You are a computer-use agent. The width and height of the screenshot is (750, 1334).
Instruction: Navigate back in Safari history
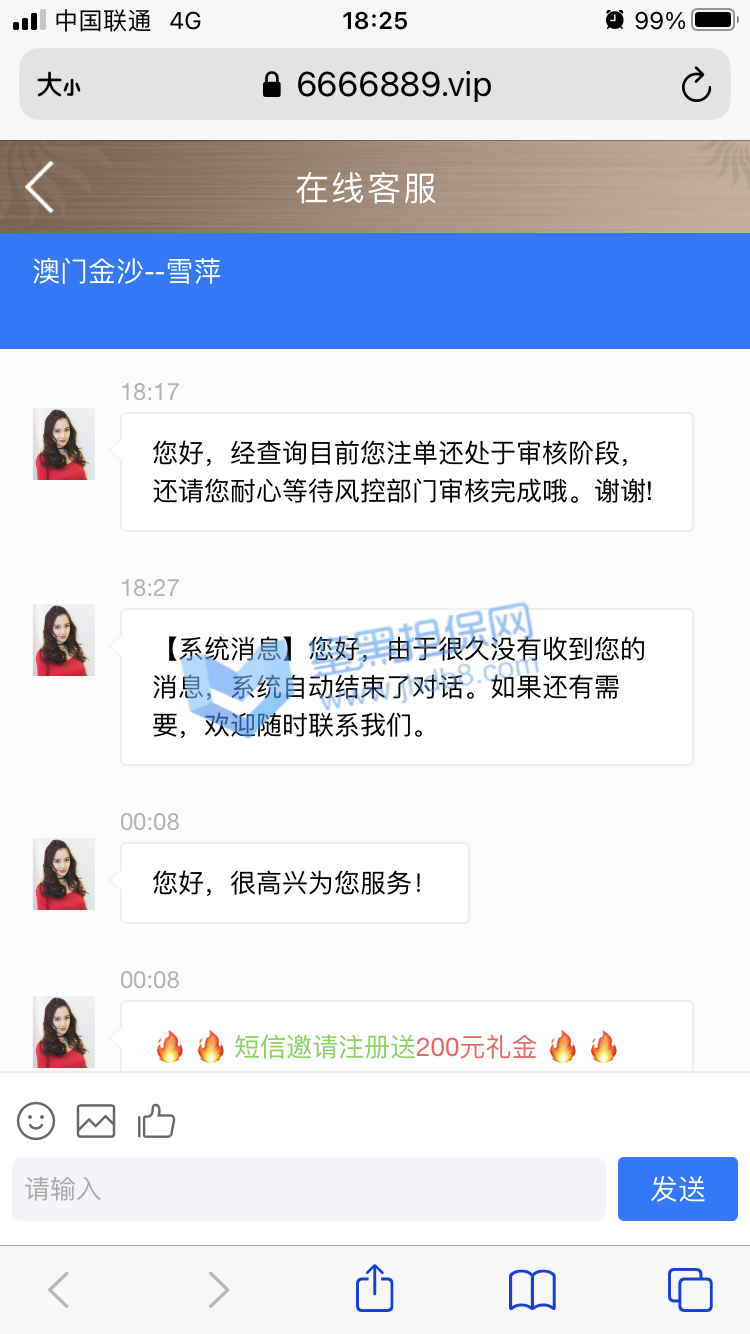tap(59, 1290)
